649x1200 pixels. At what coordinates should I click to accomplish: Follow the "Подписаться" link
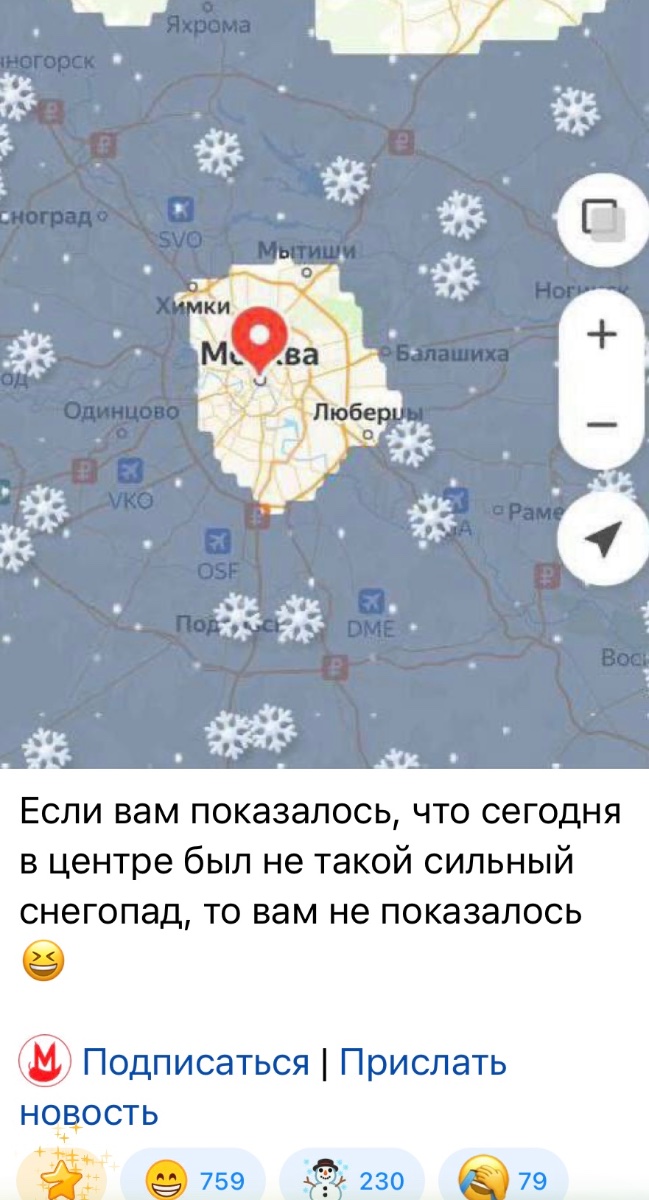tap(195, 1062)
